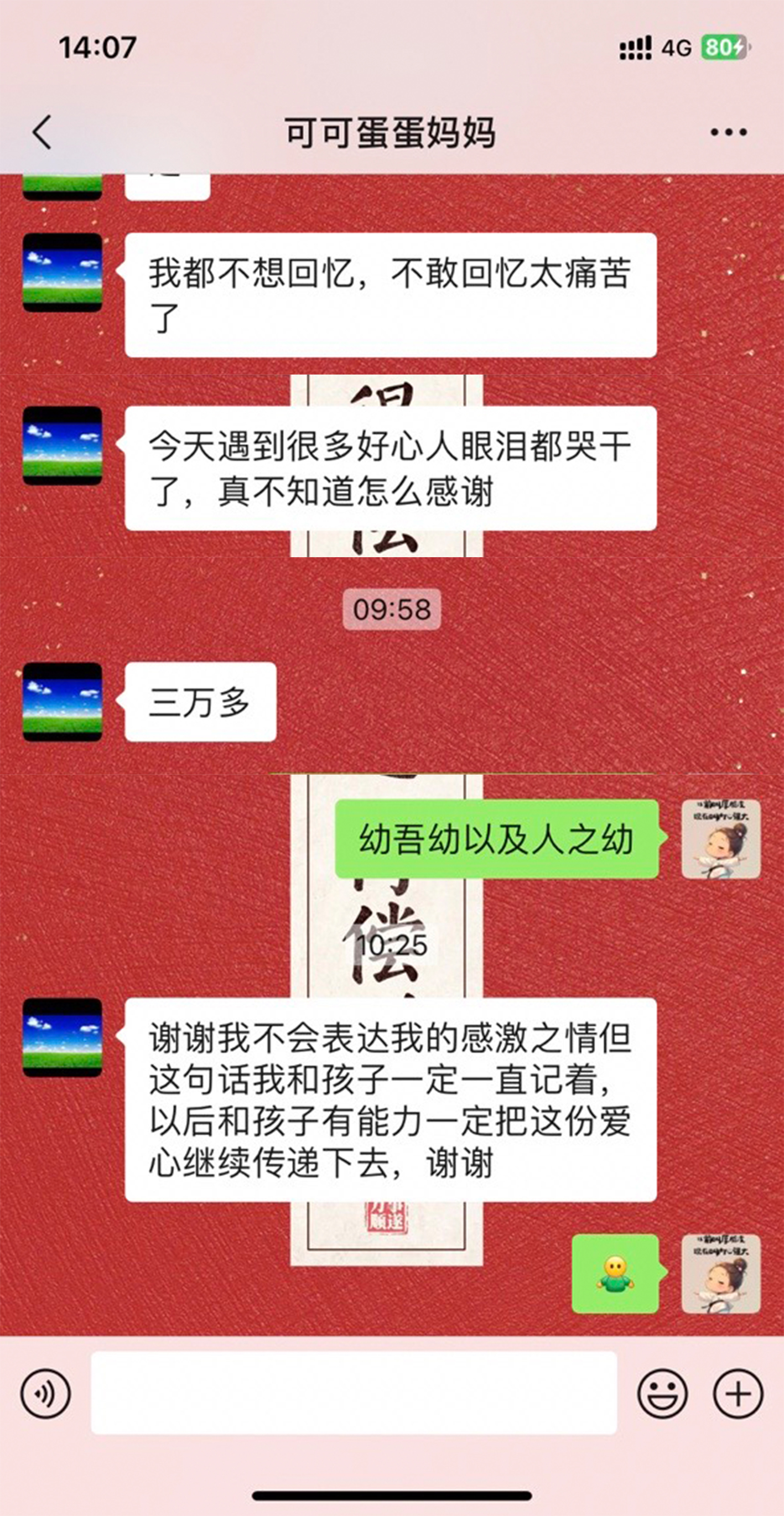Open the plus attachments menu
This screenshot has height=1516, width=784.
click(x=738, y=1394)
